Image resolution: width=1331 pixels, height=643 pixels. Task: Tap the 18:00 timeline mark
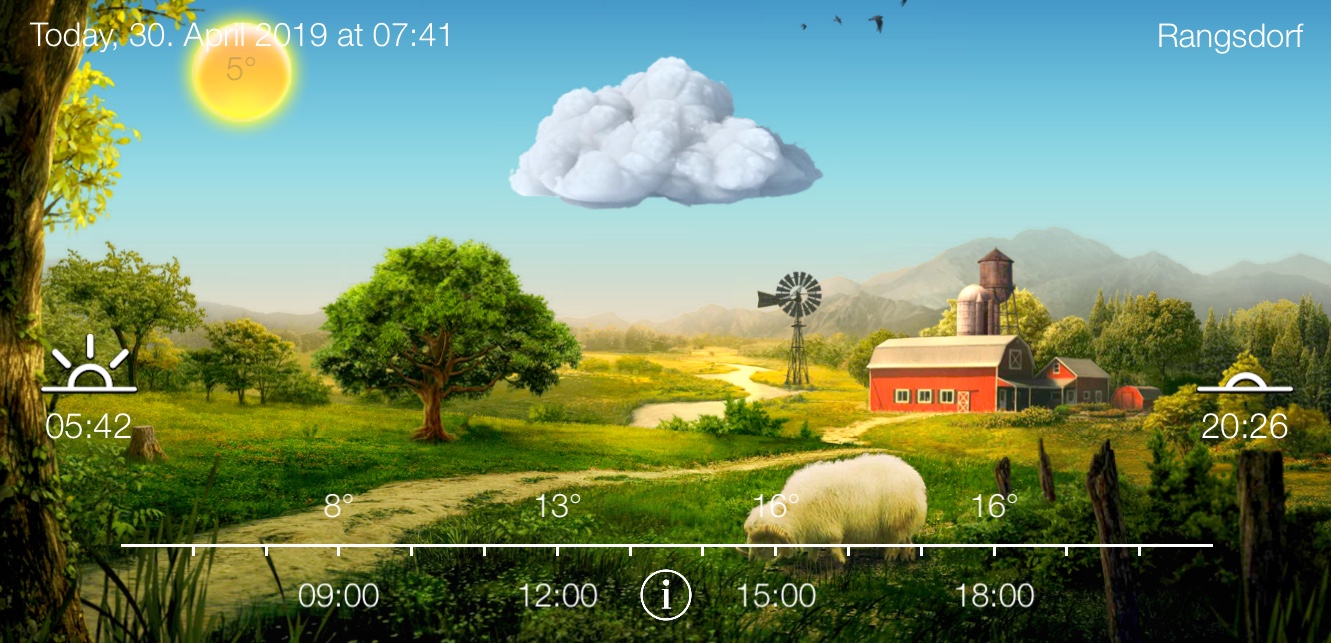point(994,596)
